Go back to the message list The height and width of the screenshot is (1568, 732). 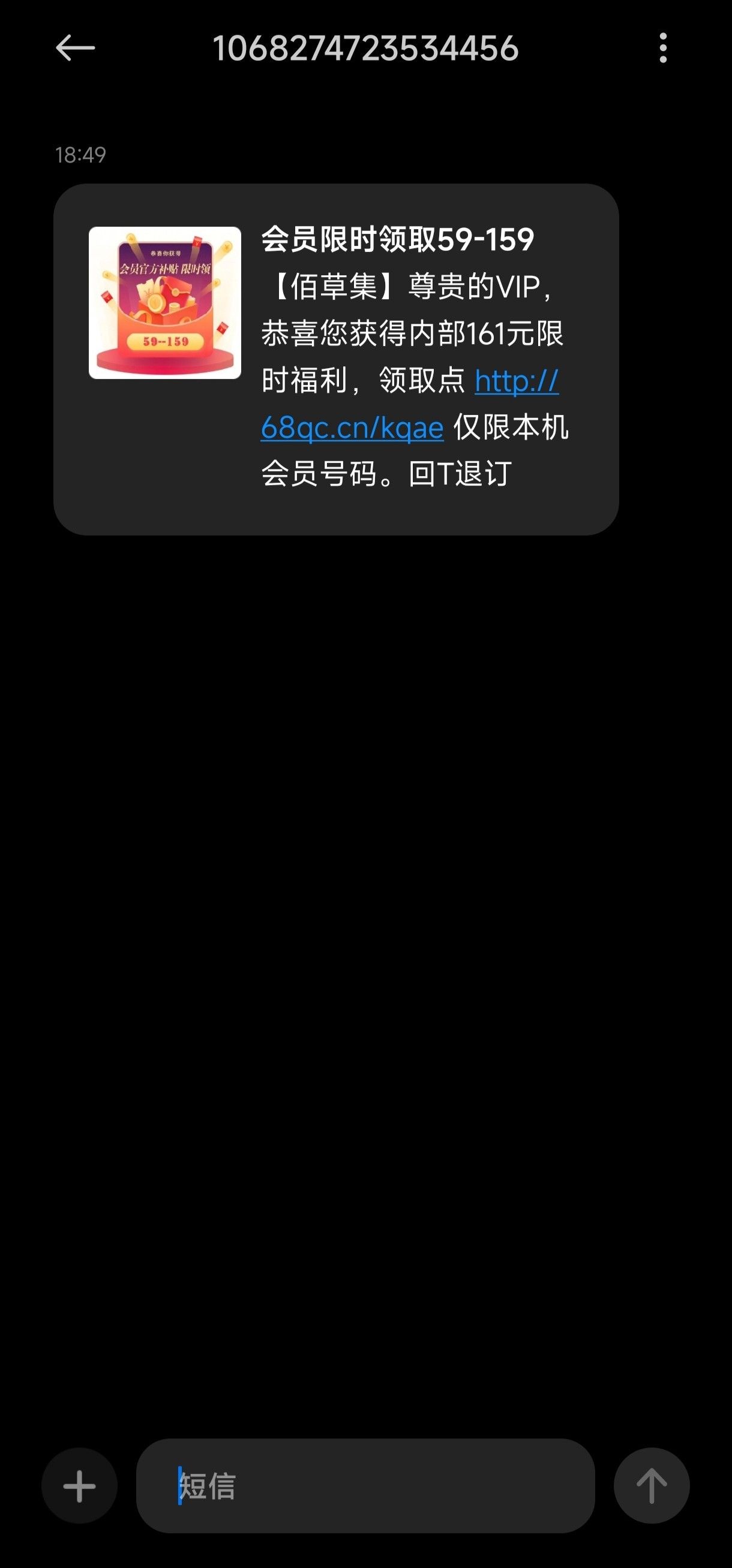pos(75,48)
